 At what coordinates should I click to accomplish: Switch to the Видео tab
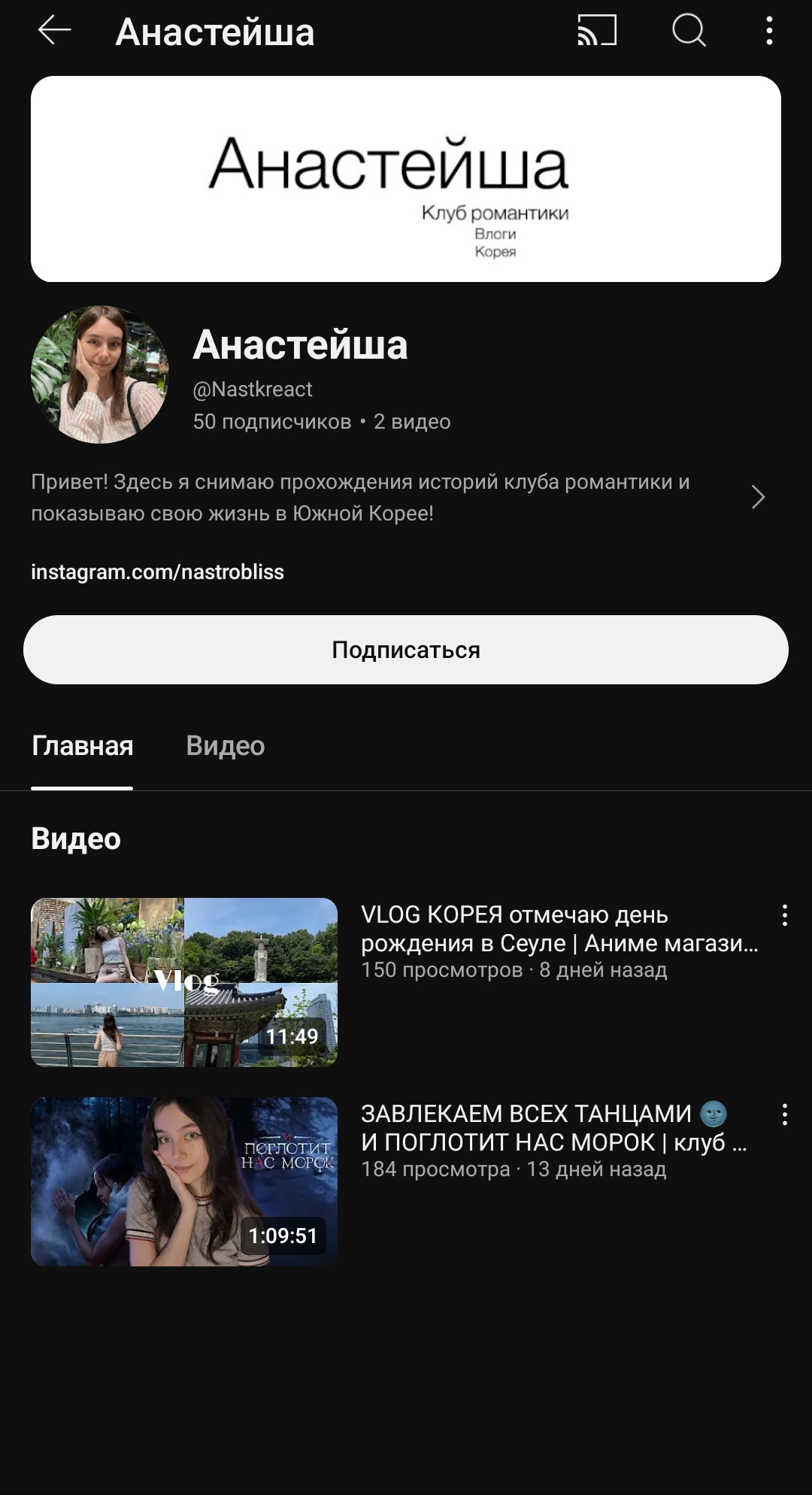coord(225,746)
